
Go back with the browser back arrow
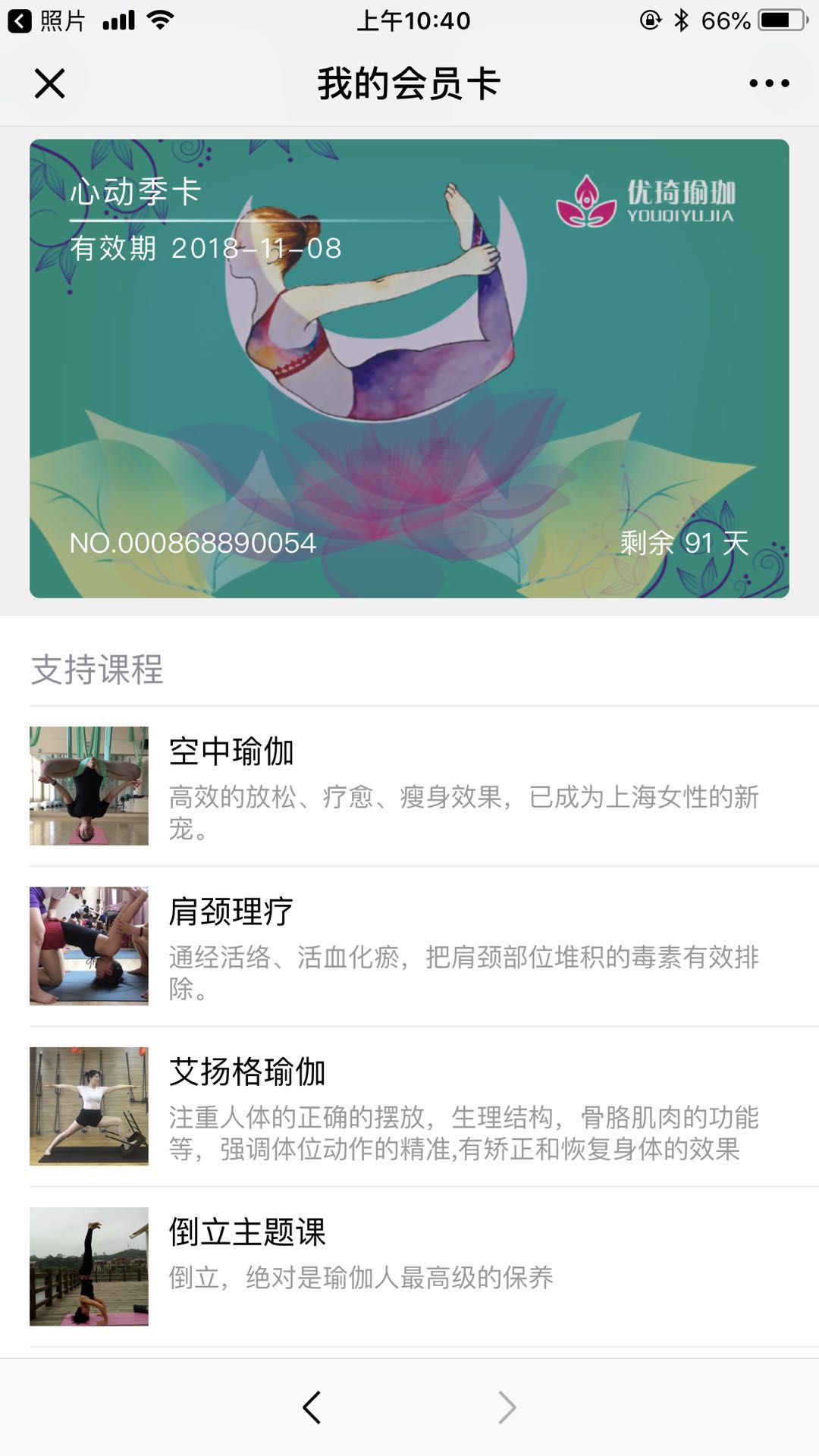click(312, 1407)
